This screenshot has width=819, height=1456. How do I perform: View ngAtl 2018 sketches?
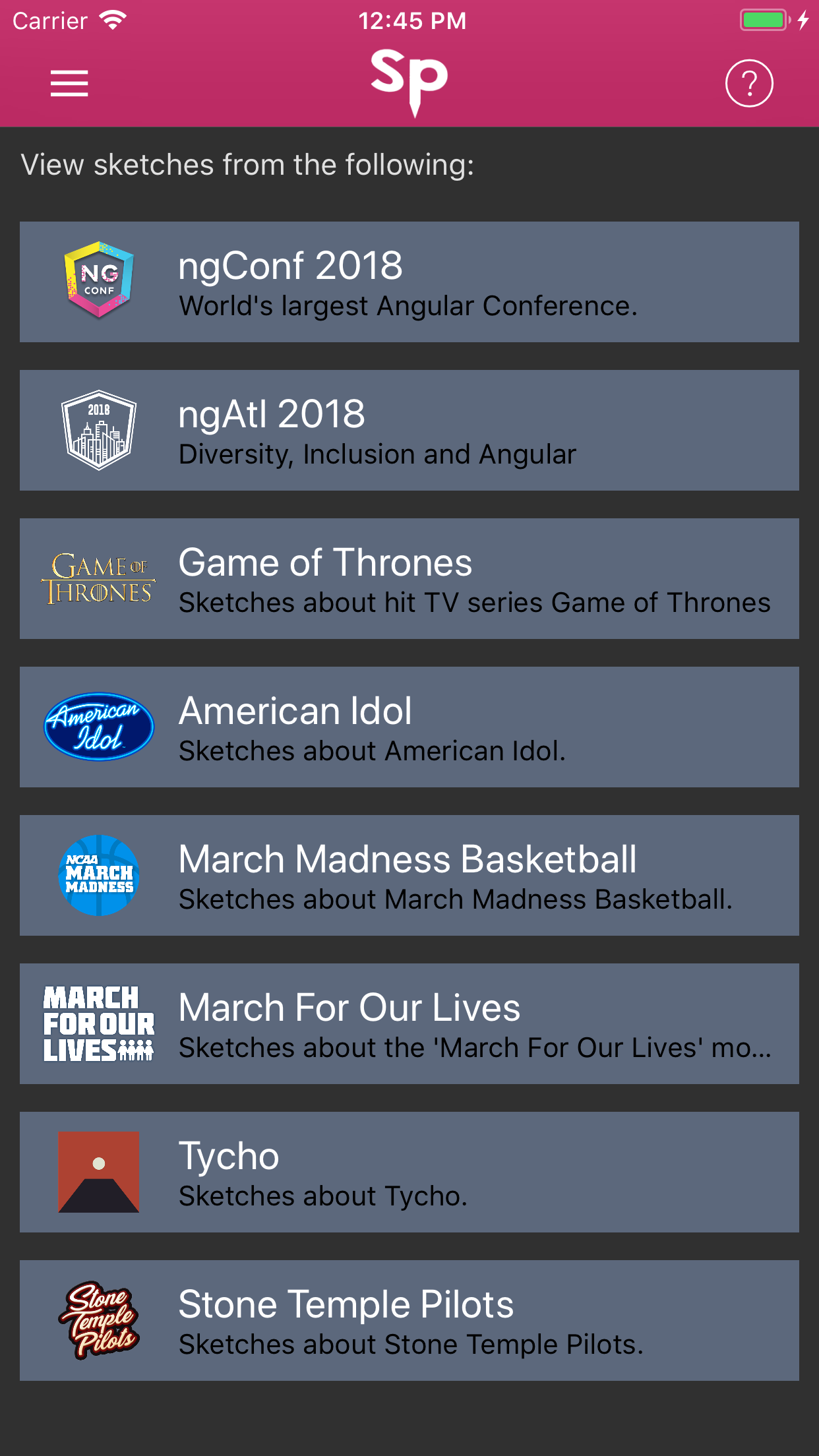point(409,431)
